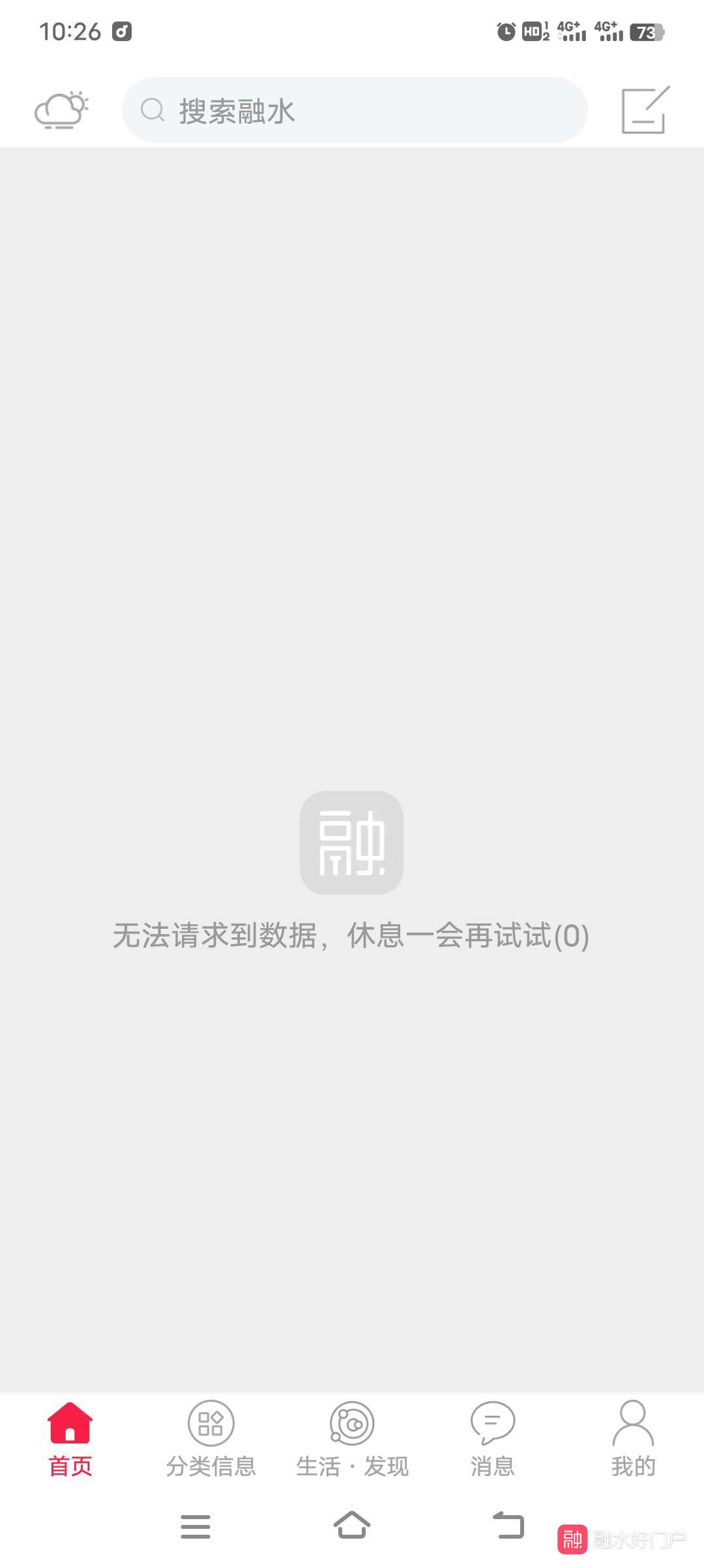Open the weather icon
Image resolution: width=704 pixels, height=1568 pixels.
click(x=61, y=110)
